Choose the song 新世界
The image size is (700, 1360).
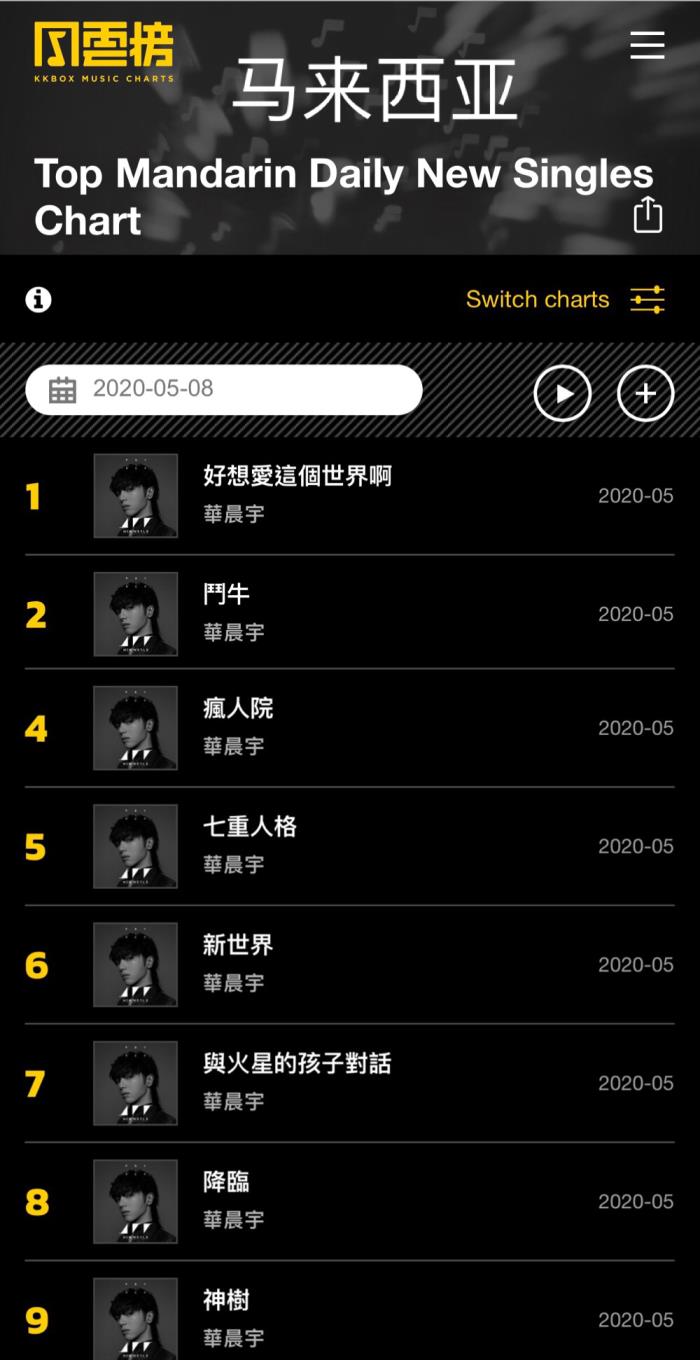[x=238, y=945]
